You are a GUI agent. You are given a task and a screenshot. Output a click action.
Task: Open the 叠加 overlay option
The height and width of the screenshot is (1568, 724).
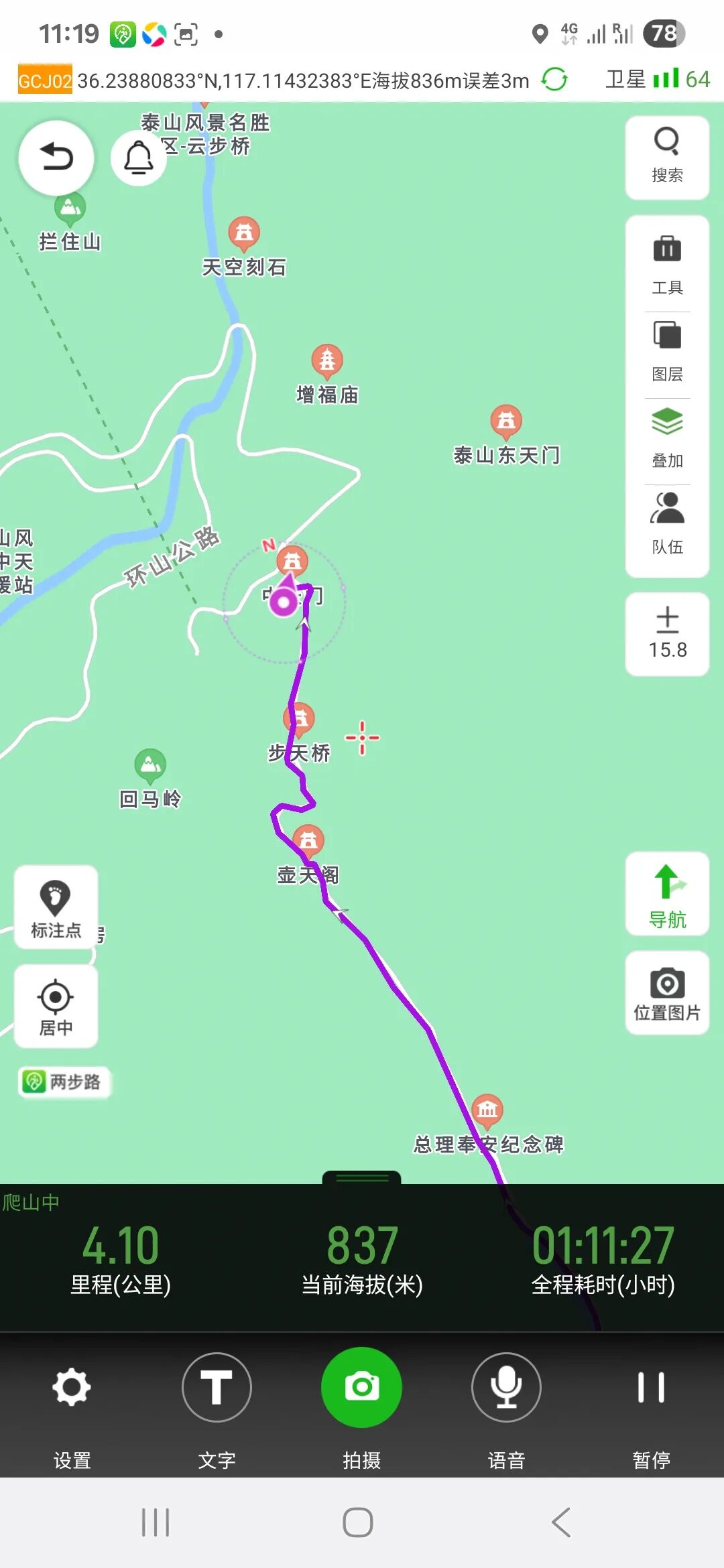tap(667, 438)
